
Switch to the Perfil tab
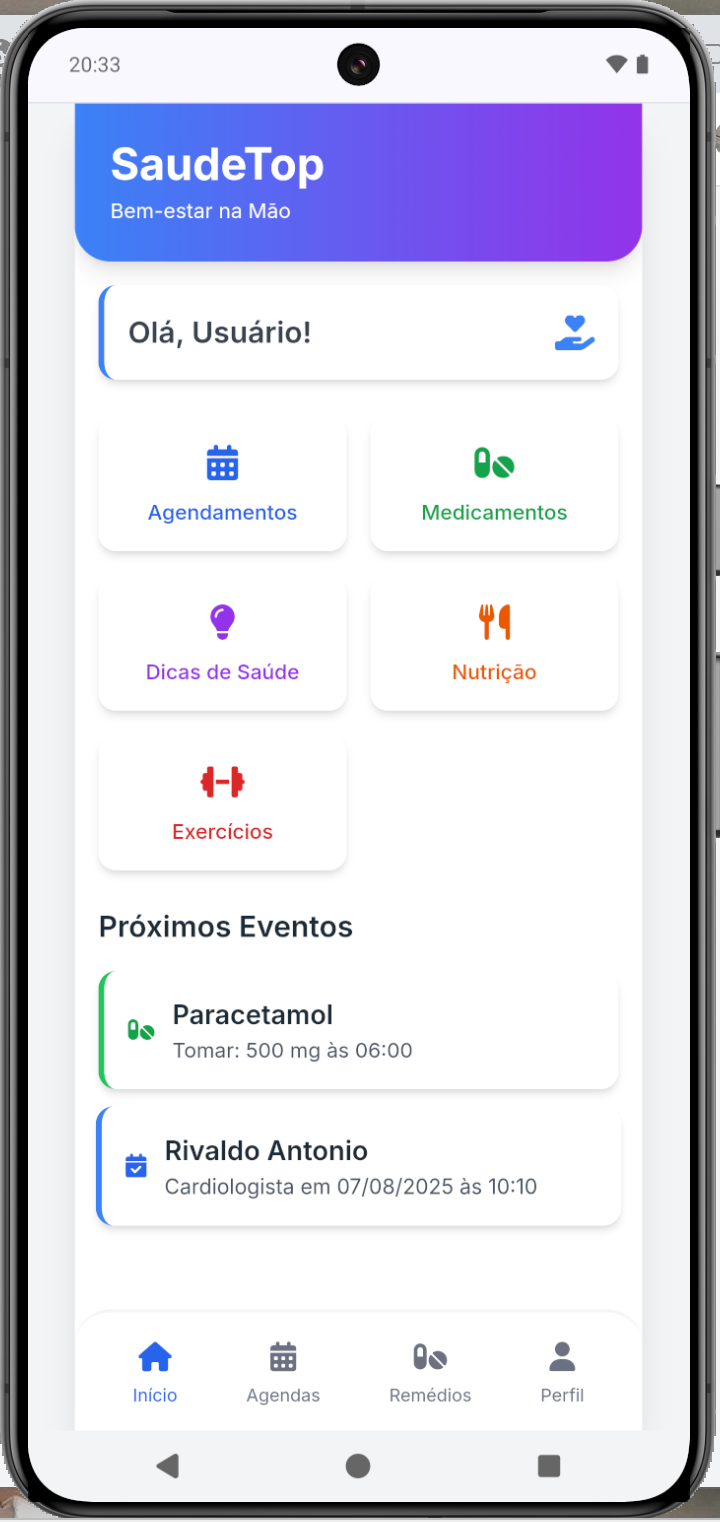pos(562,1373)
